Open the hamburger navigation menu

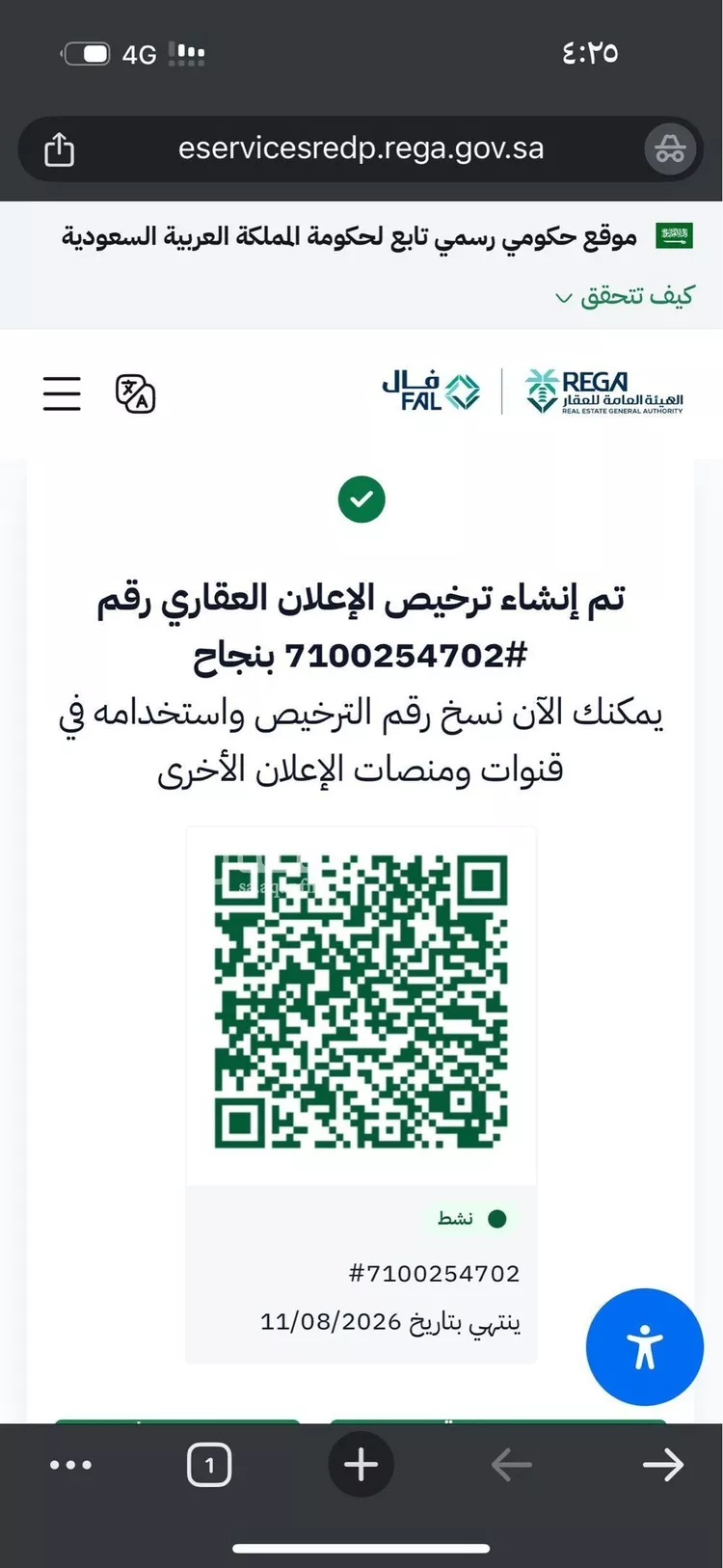[x=62, y=393]
